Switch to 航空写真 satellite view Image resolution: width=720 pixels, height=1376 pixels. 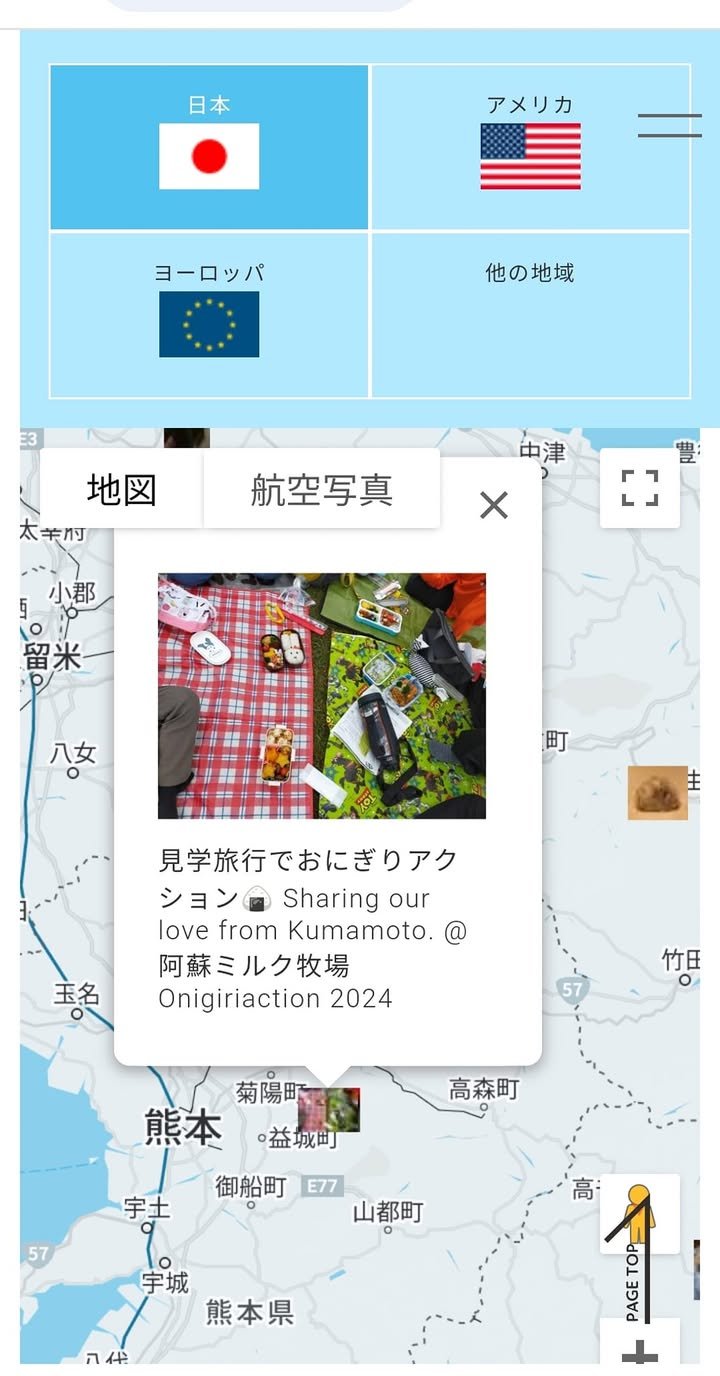[321, 490]
